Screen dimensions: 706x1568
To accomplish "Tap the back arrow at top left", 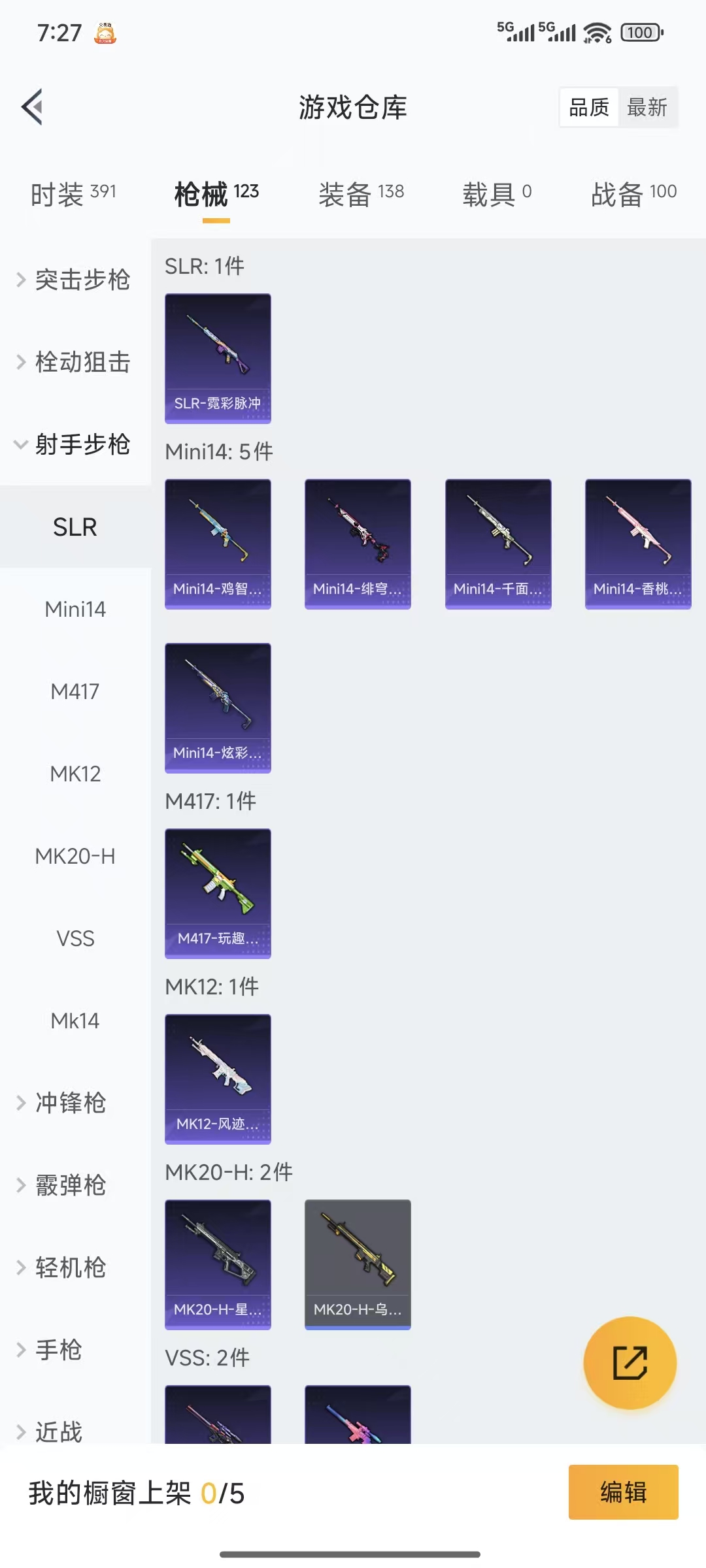I will (x=31, y=108).
